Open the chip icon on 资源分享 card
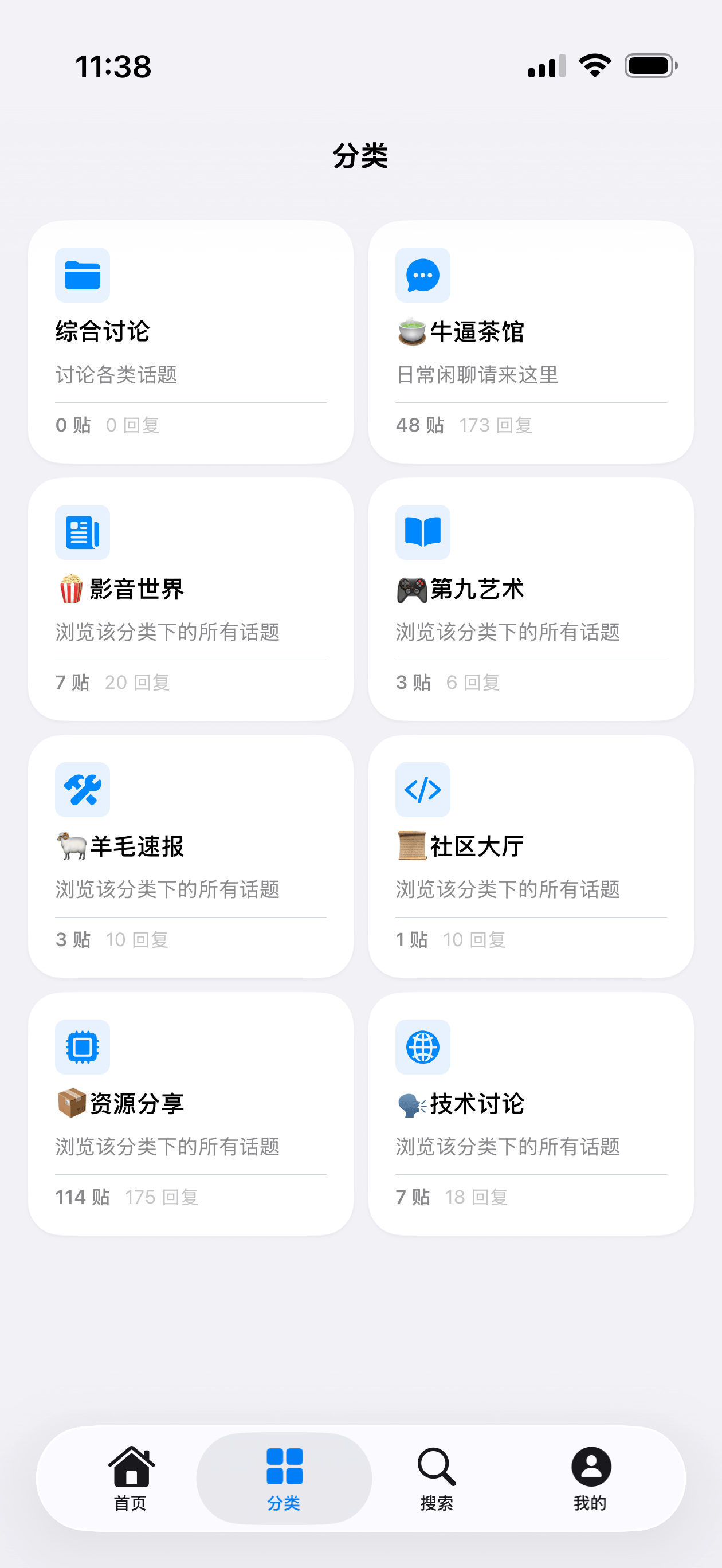Viewport: 722px width, 1568px height. point(81,1047)
